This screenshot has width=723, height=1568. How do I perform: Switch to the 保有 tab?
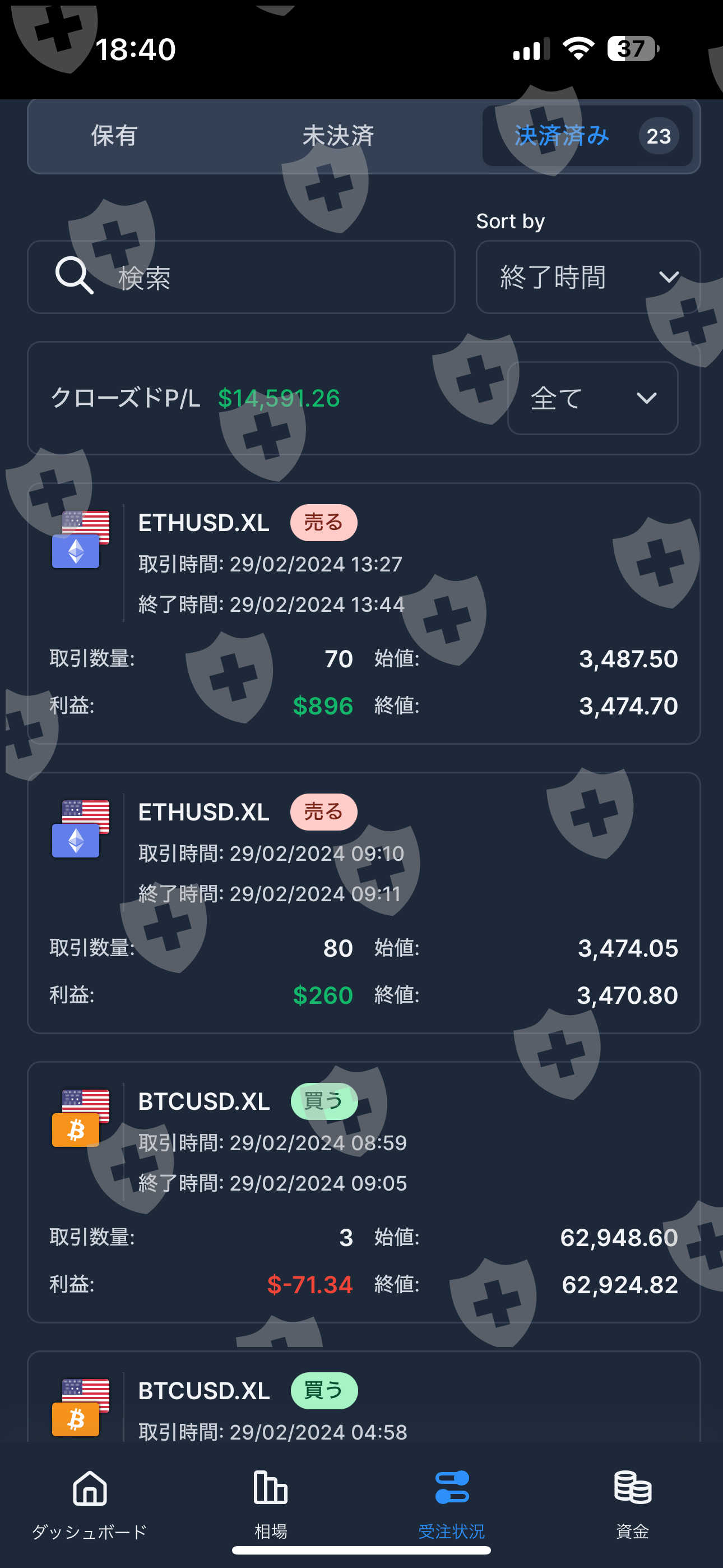pyautogui.click(x=114, y=136)
